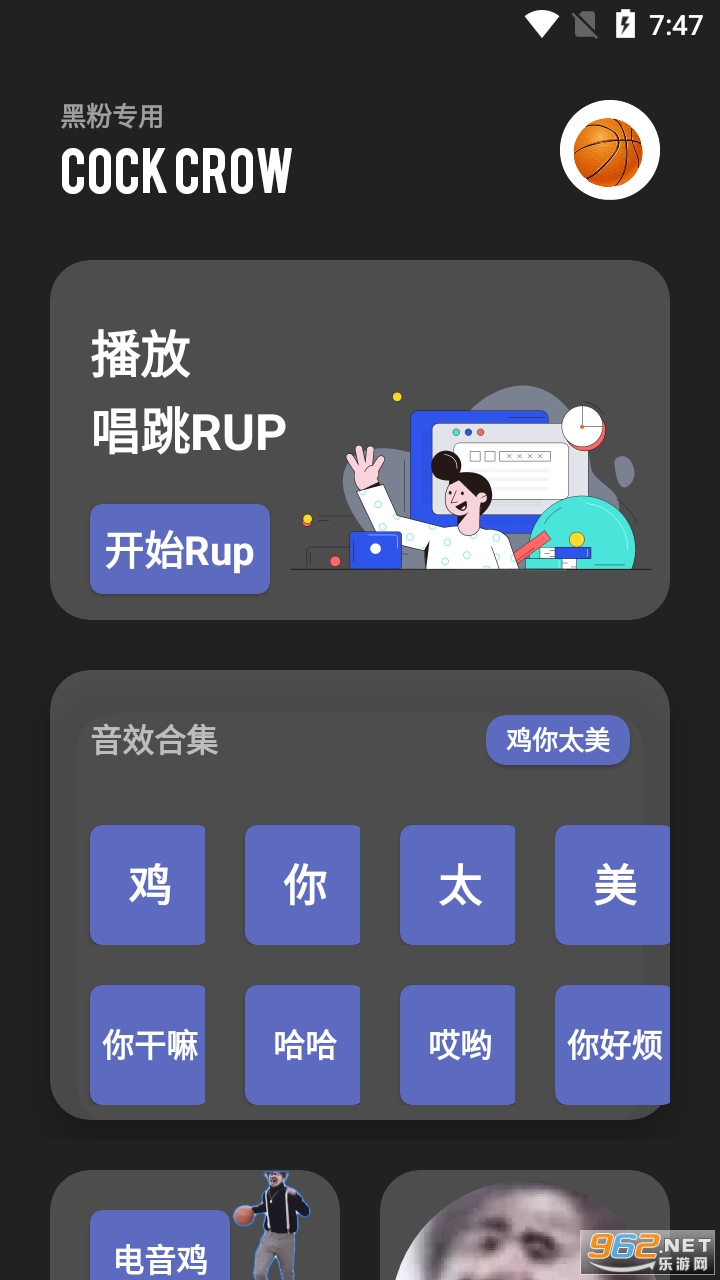Play the 你 sound effect

coord(303,885)
